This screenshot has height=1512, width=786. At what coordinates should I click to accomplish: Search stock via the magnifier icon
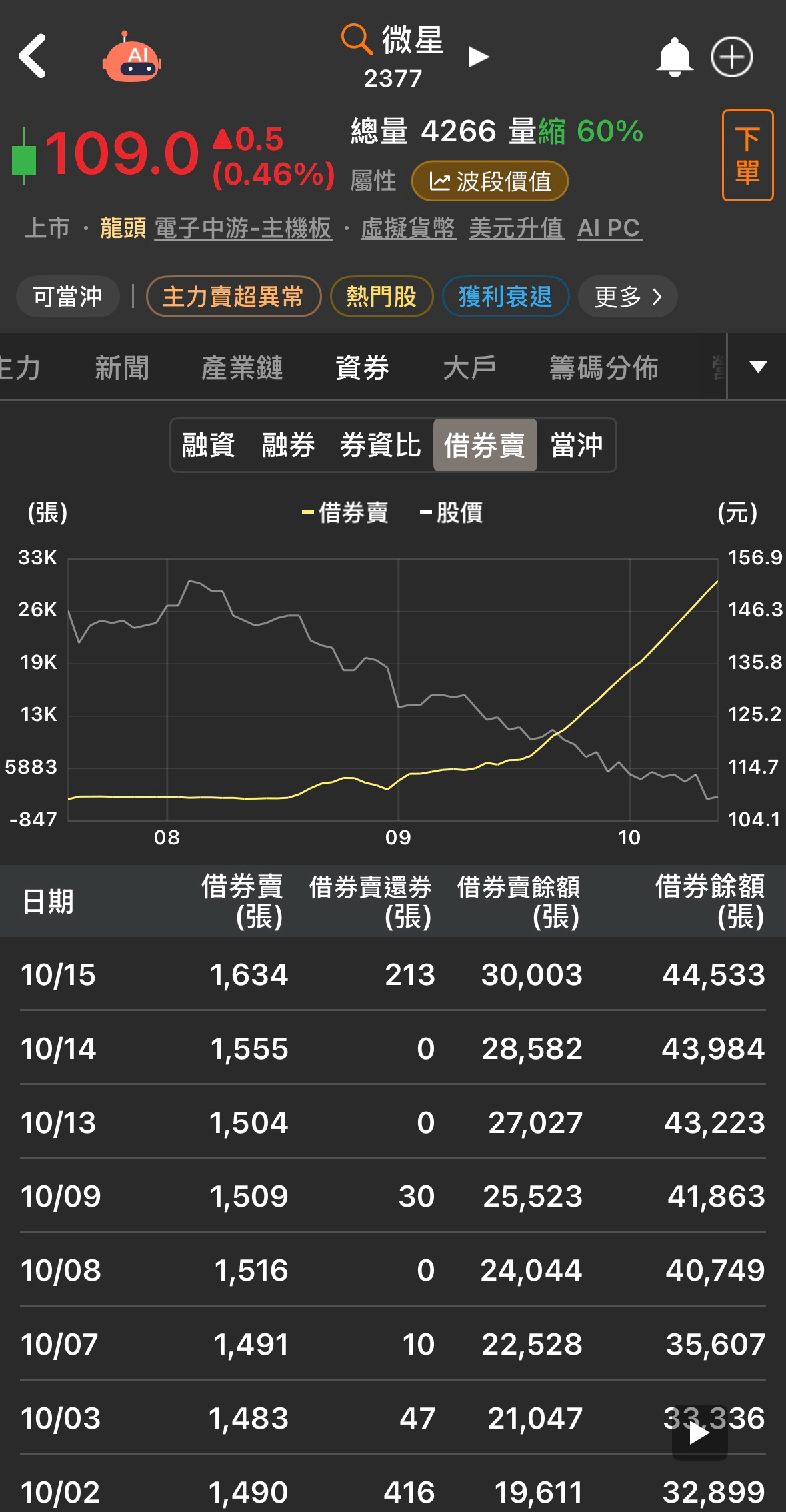click(x=356, y=39)
